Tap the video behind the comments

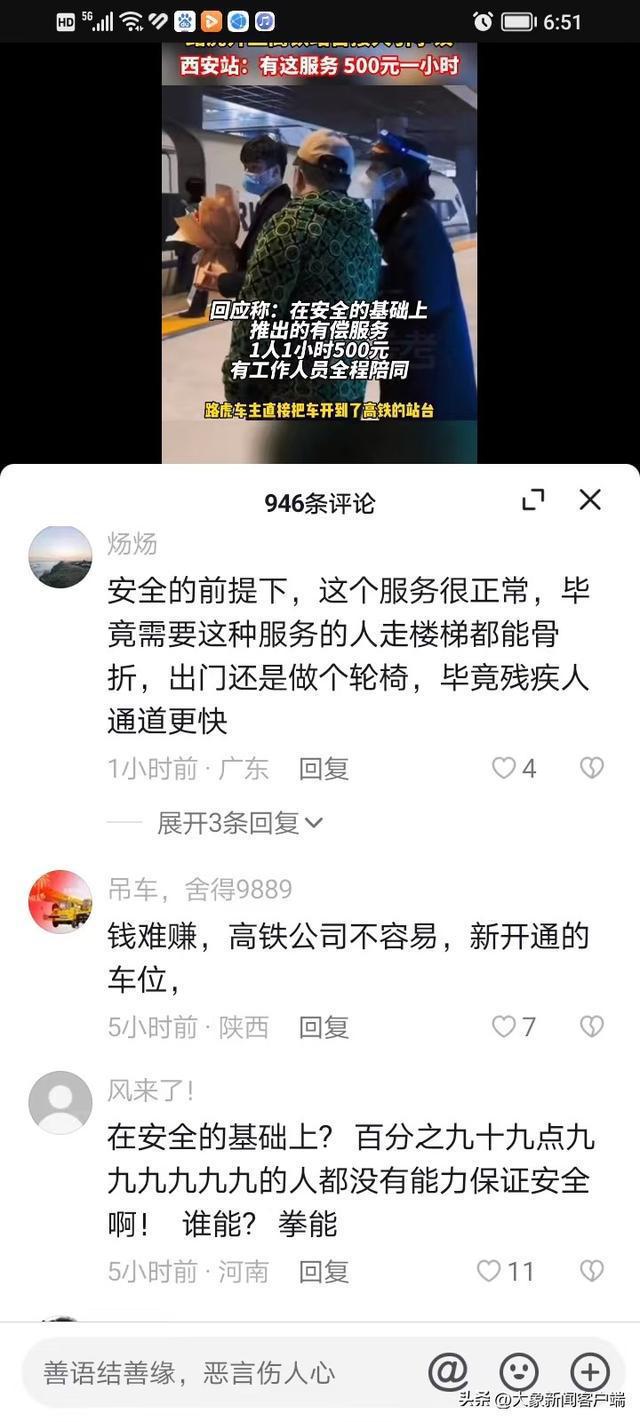[320, 250]
